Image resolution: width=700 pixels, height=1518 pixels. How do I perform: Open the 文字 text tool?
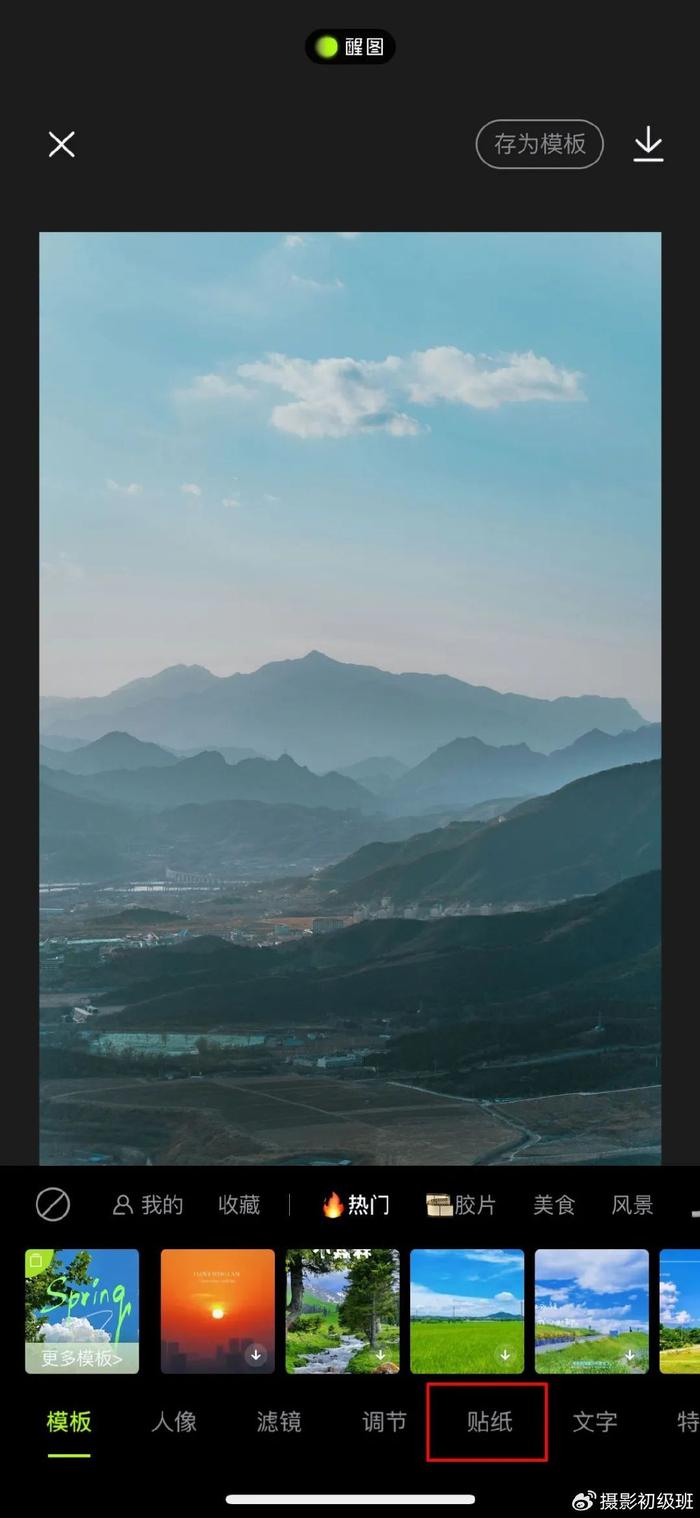point(595,1421)
